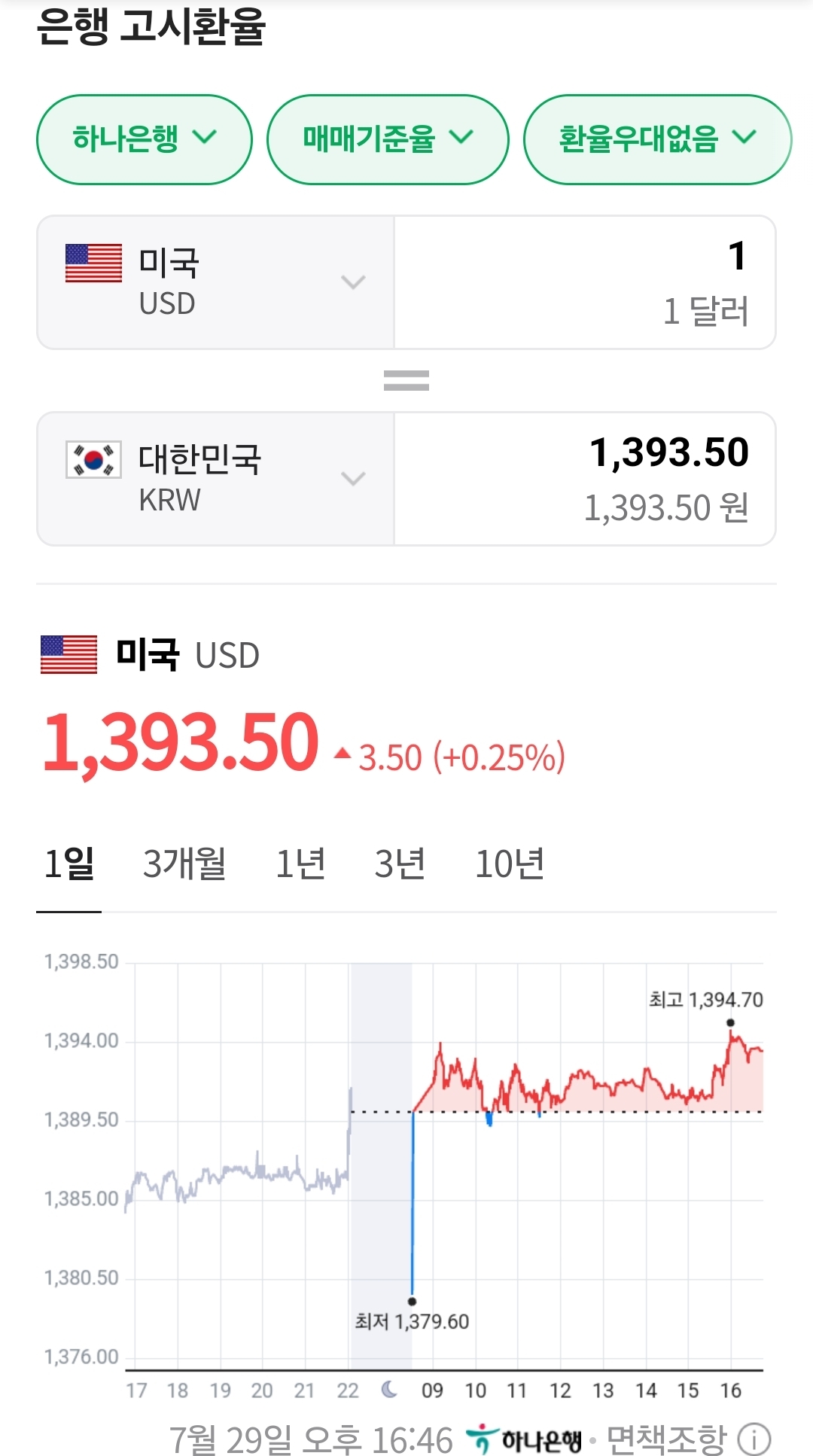The height and width of the screenshot is (1456, 813).
Task: Switch chart to 10년
Action: tap(510, 864)
